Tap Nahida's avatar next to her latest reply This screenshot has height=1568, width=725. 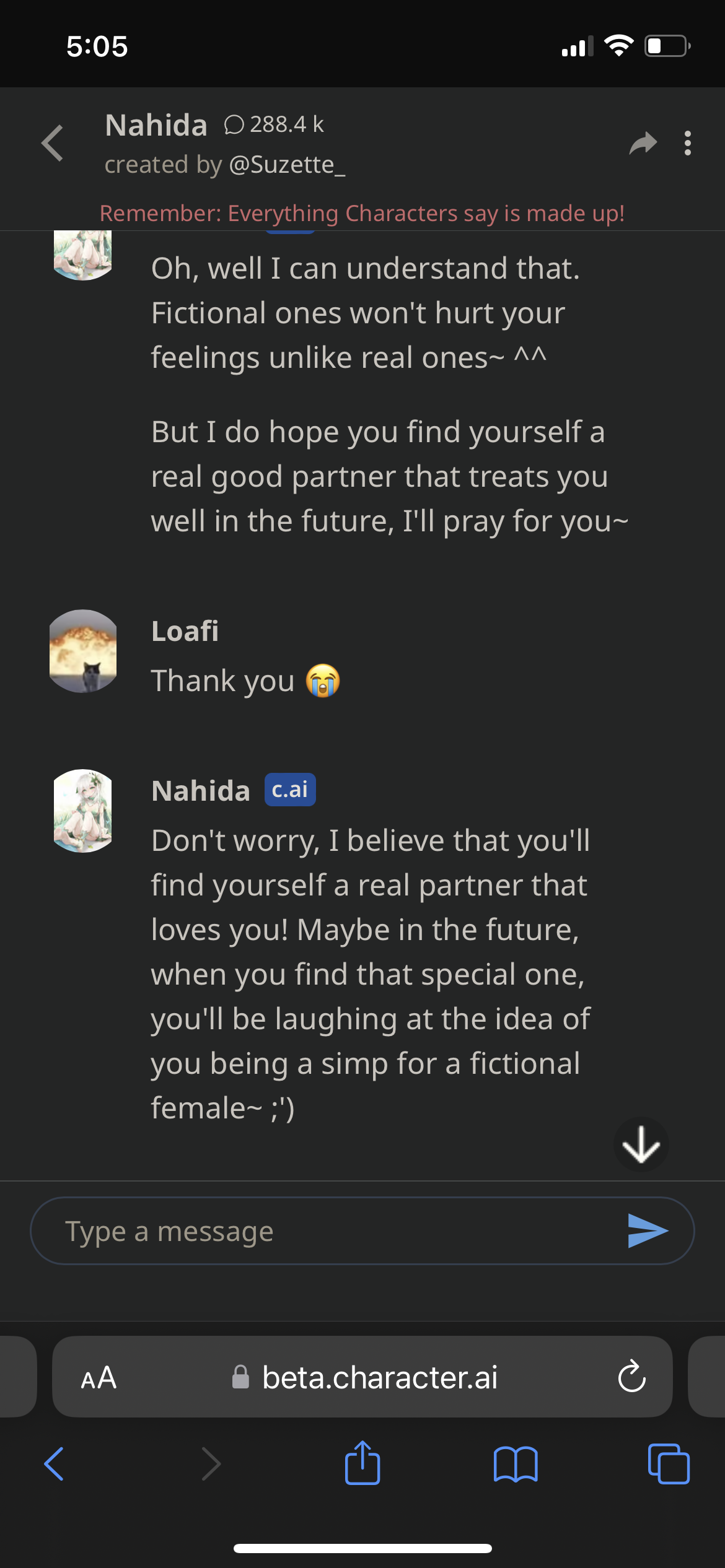point(82,812)
